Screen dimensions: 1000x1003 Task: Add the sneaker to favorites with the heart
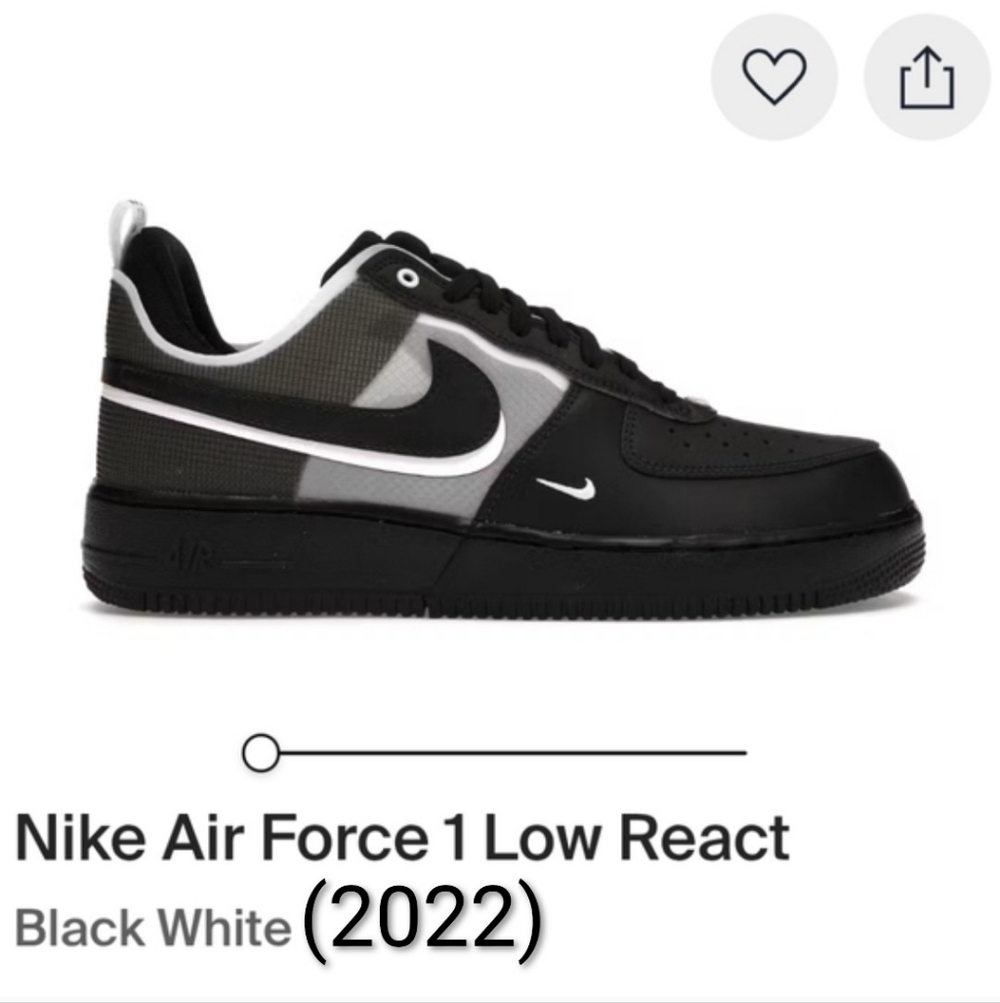(774, 78)
